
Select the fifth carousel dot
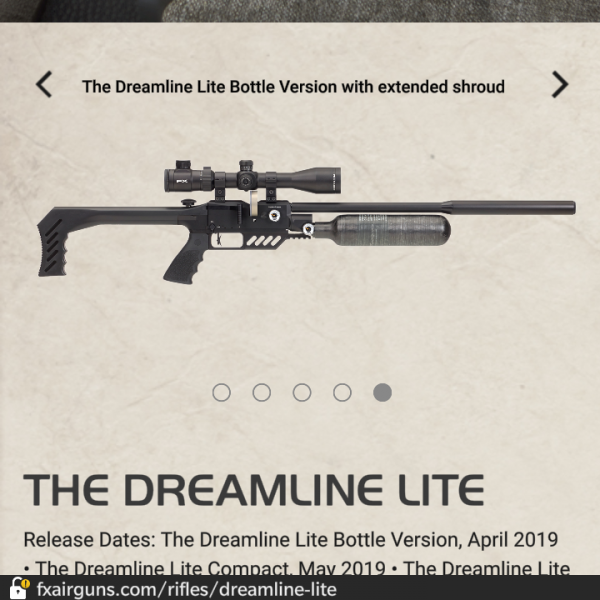(x=382, y=392)
